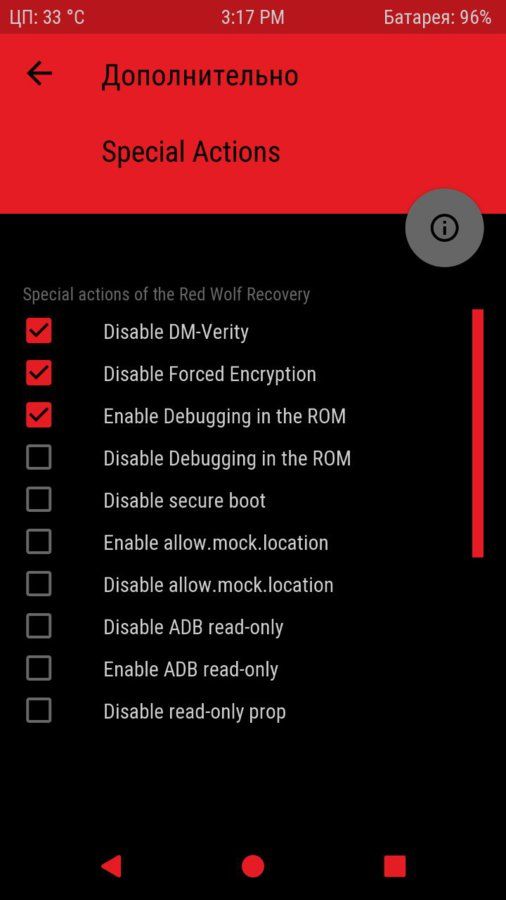Uncheck Enable Debugging in the ROM
The height and width of the screenshot is (900, 506).
[38, 416]
